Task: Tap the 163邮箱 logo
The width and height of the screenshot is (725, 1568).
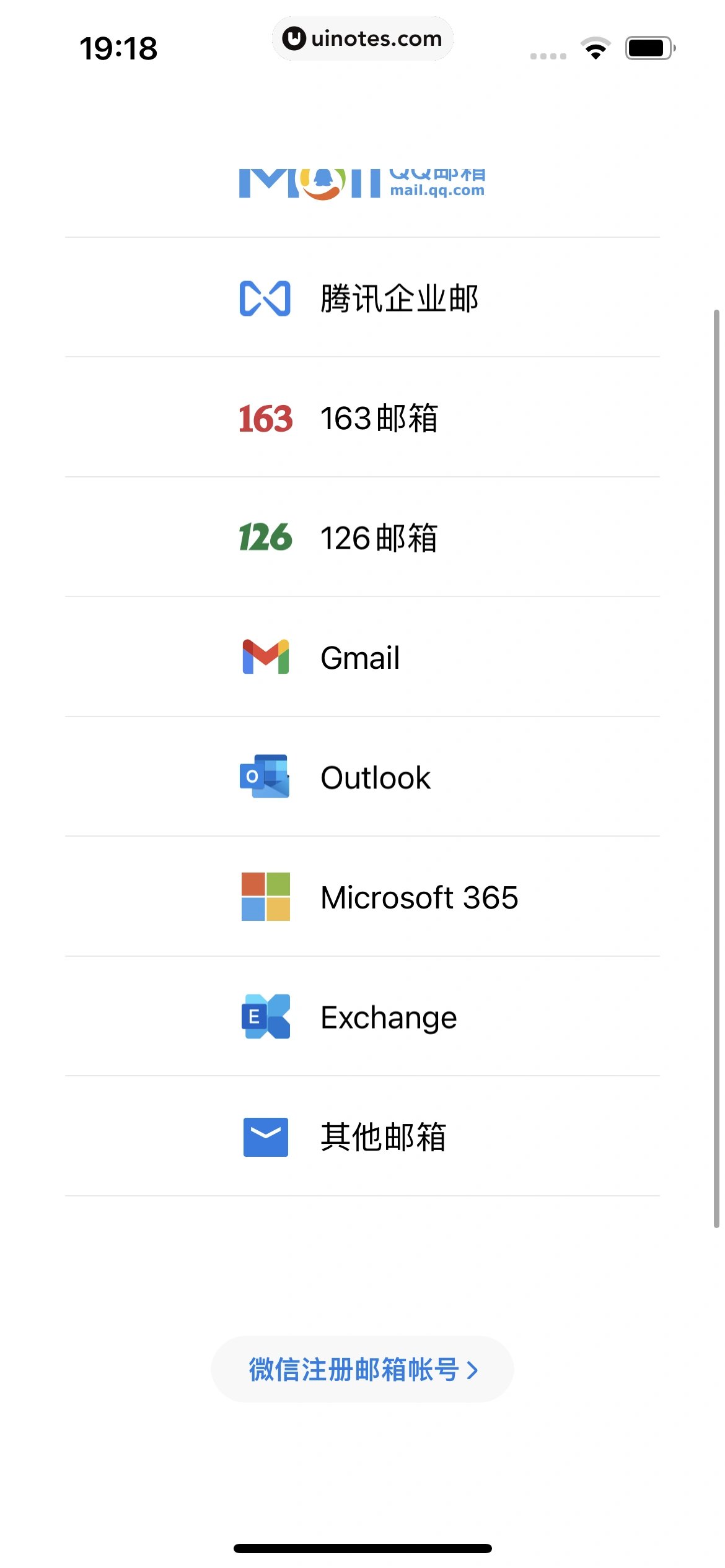Action: pyautogui.click(x=265, y=418)
